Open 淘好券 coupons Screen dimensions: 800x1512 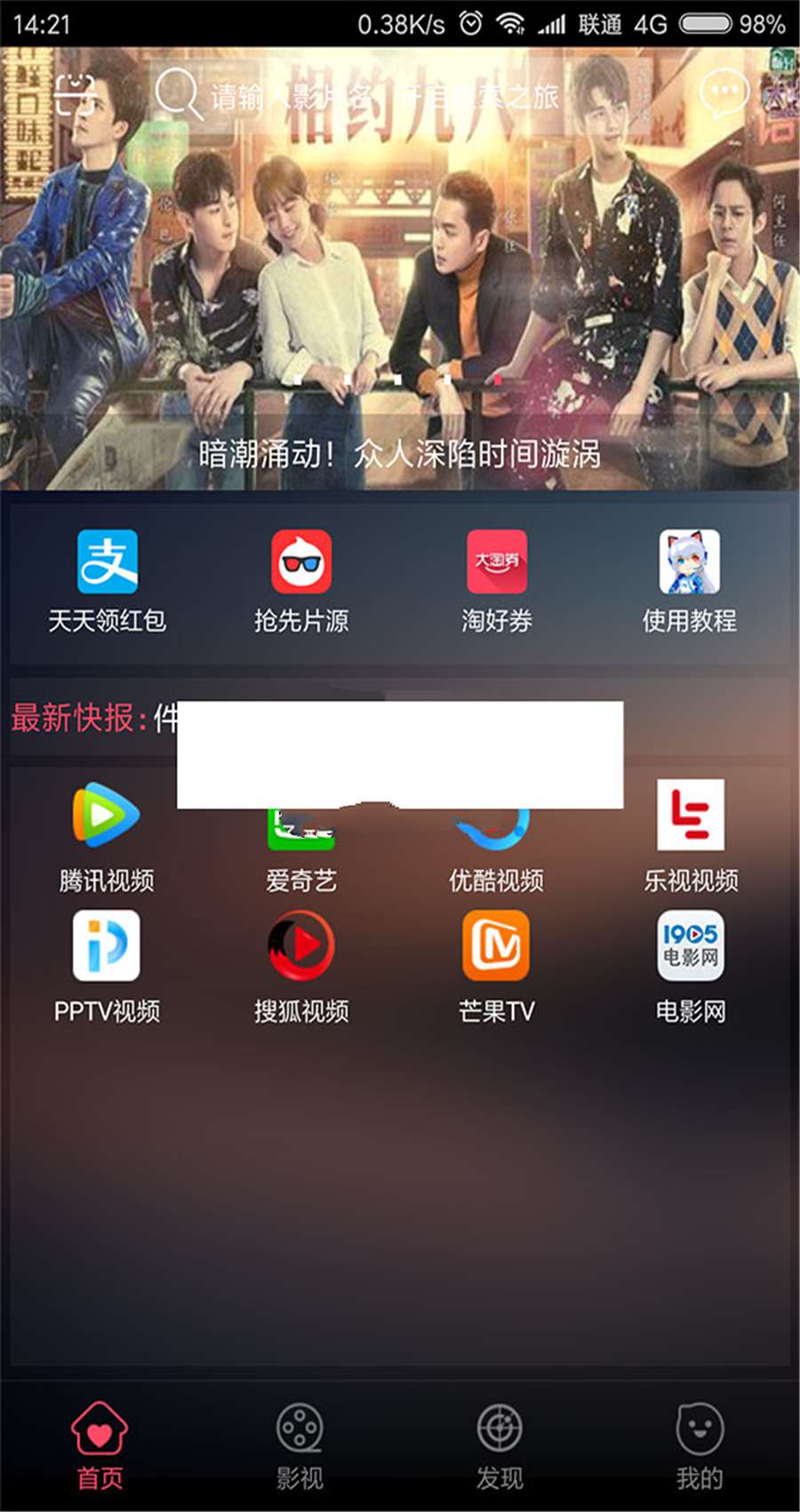click(497, 581)
